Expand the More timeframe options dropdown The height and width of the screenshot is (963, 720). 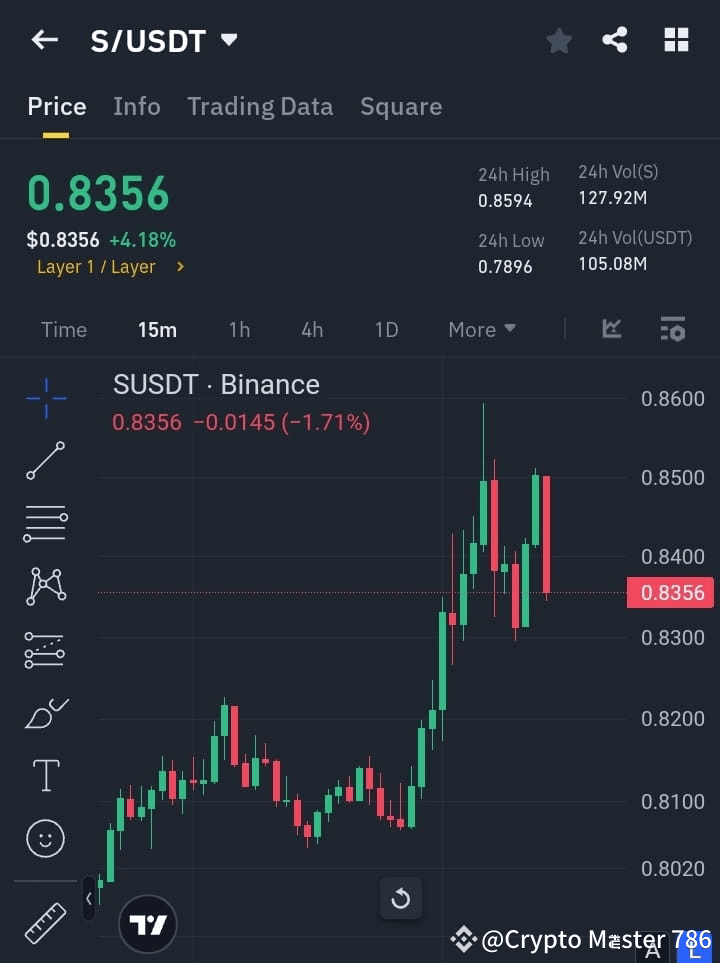(x=481, y=329)
